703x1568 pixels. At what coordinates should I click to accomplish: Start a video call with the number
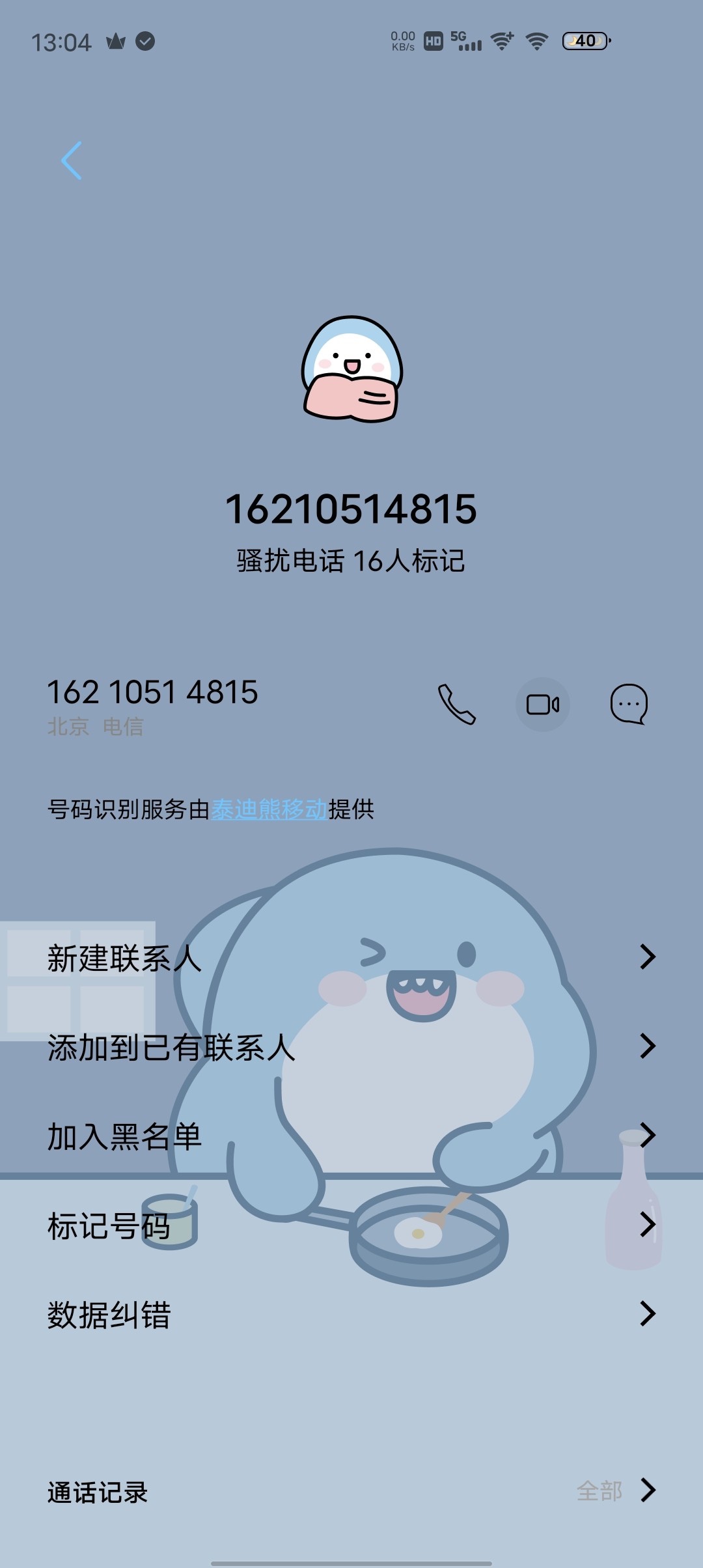(544, 705)
